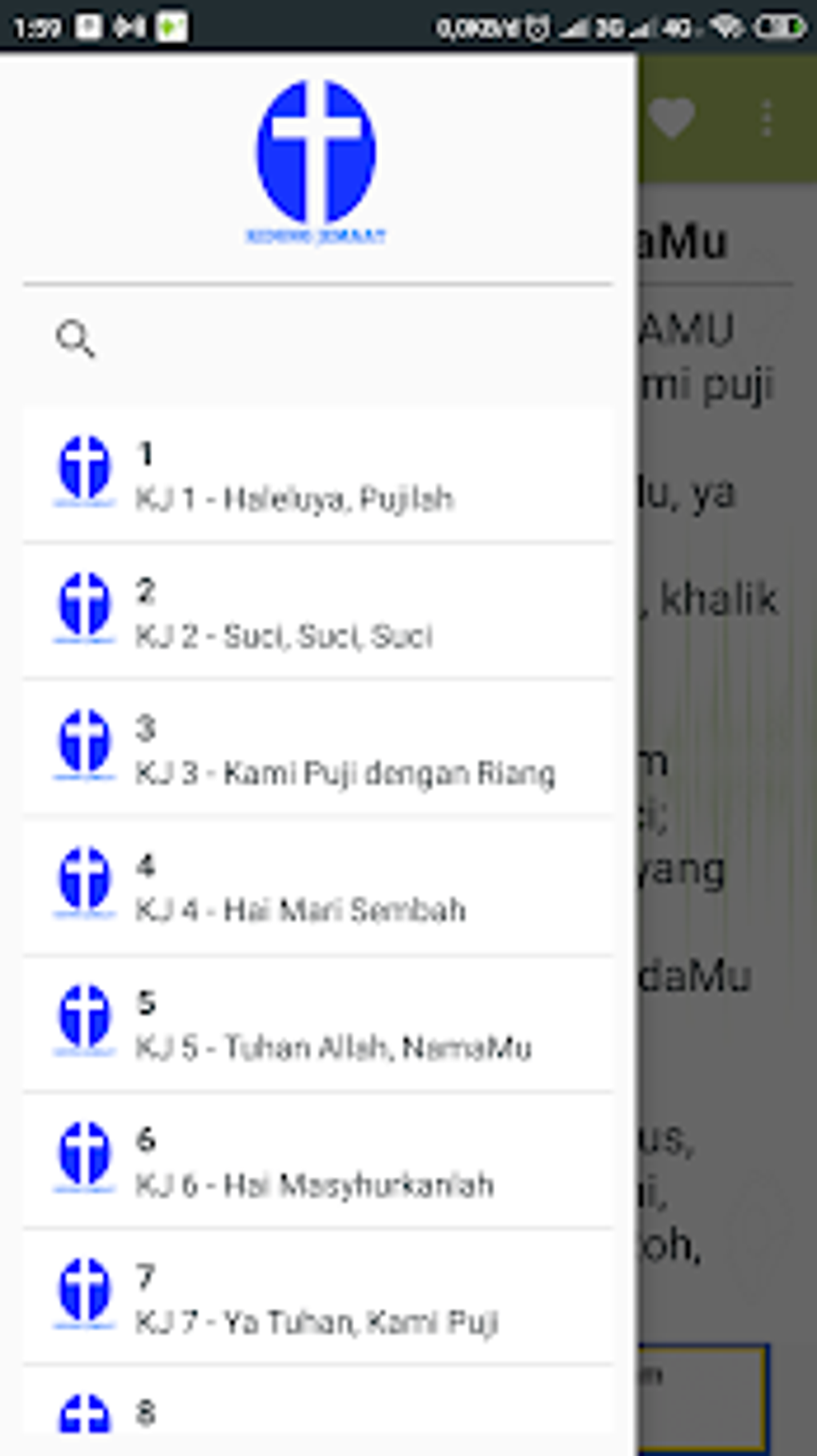The height and width of the screenshot is (1456, 817).
Task: Open KJ 2 - Suci, Suci, Suci
Action: pos(320,612)
